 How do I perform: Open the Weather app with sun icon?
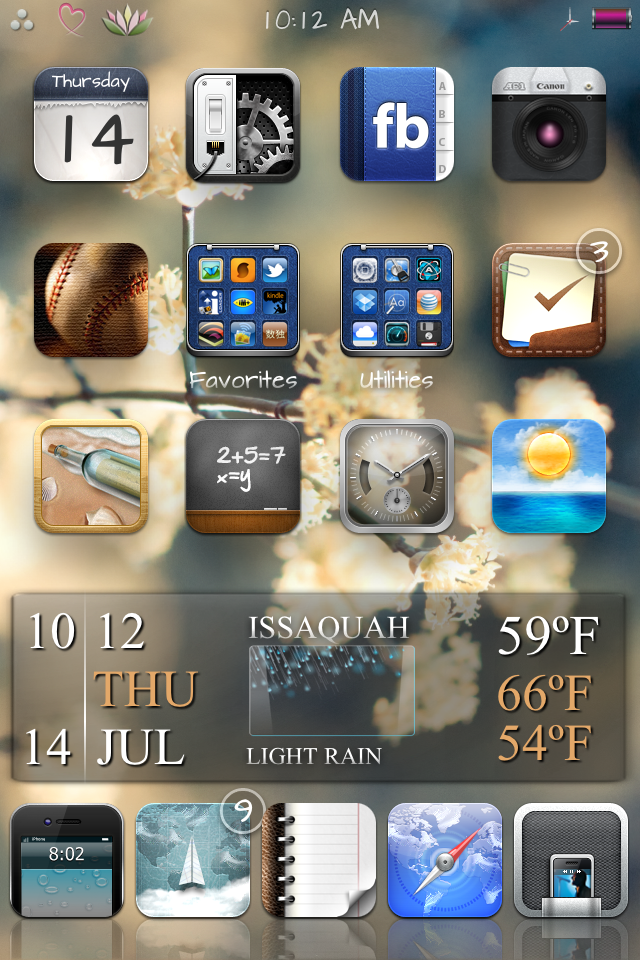pos(548,475)
